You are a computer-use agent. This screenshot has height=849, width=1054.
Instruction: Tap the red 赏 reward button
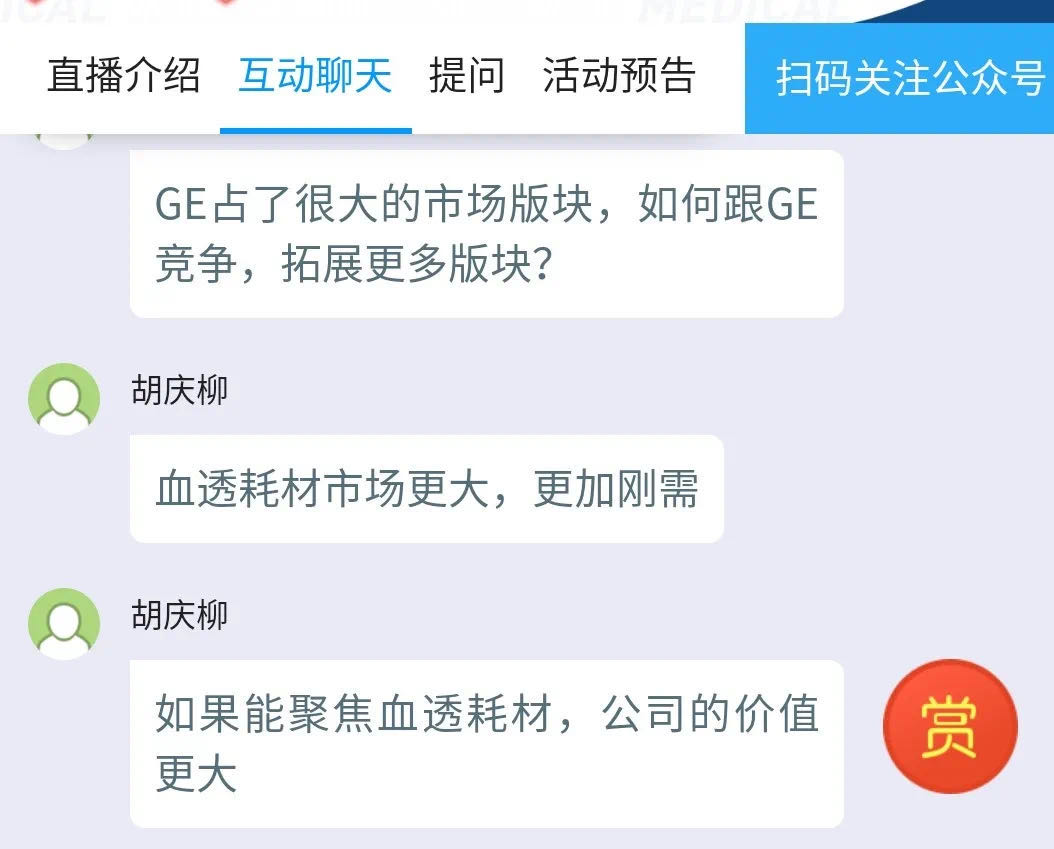[949, 727]
